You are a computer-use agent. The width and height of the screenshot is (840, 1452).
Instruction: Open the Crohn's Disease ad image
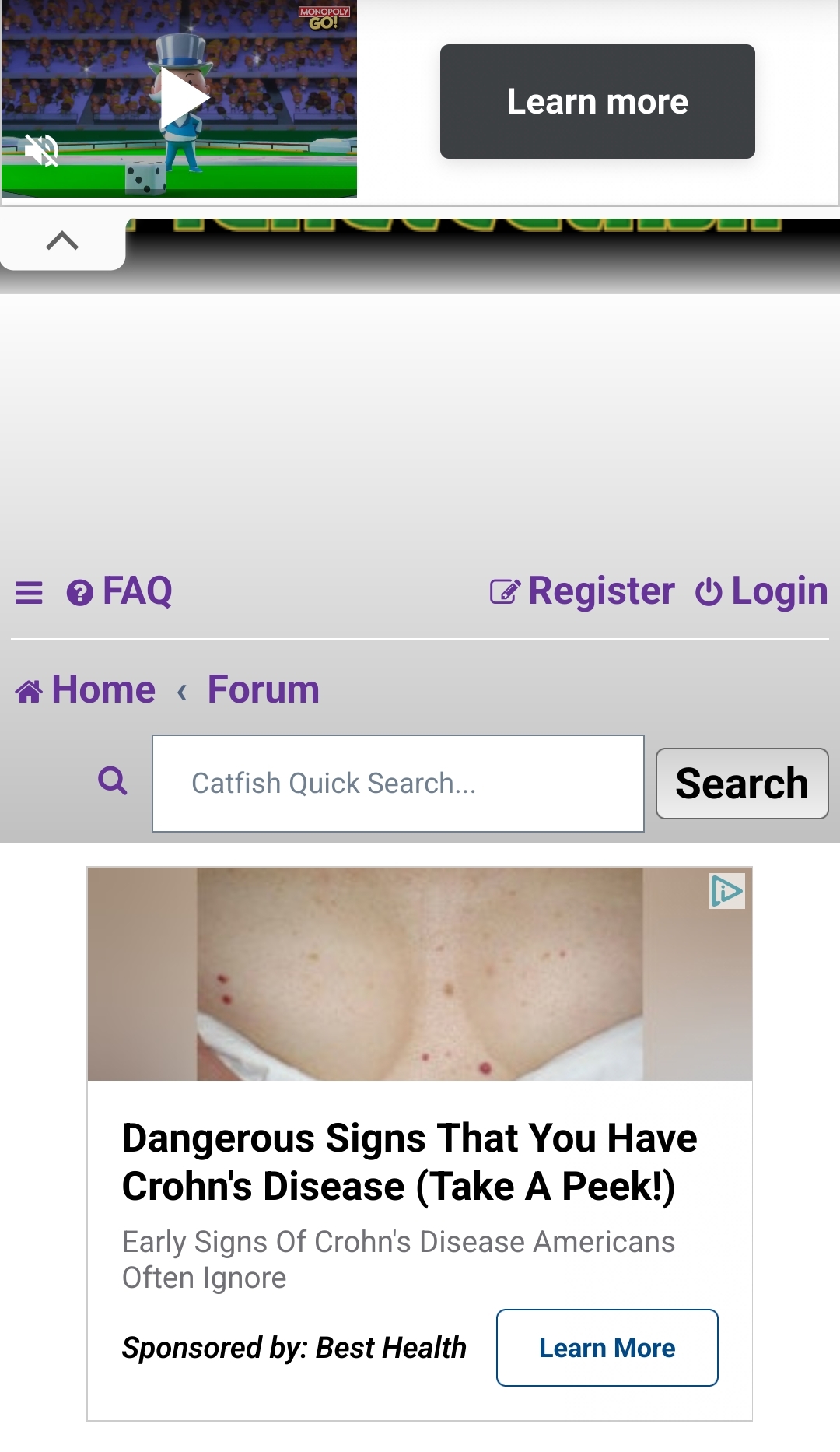click(420, 974)
